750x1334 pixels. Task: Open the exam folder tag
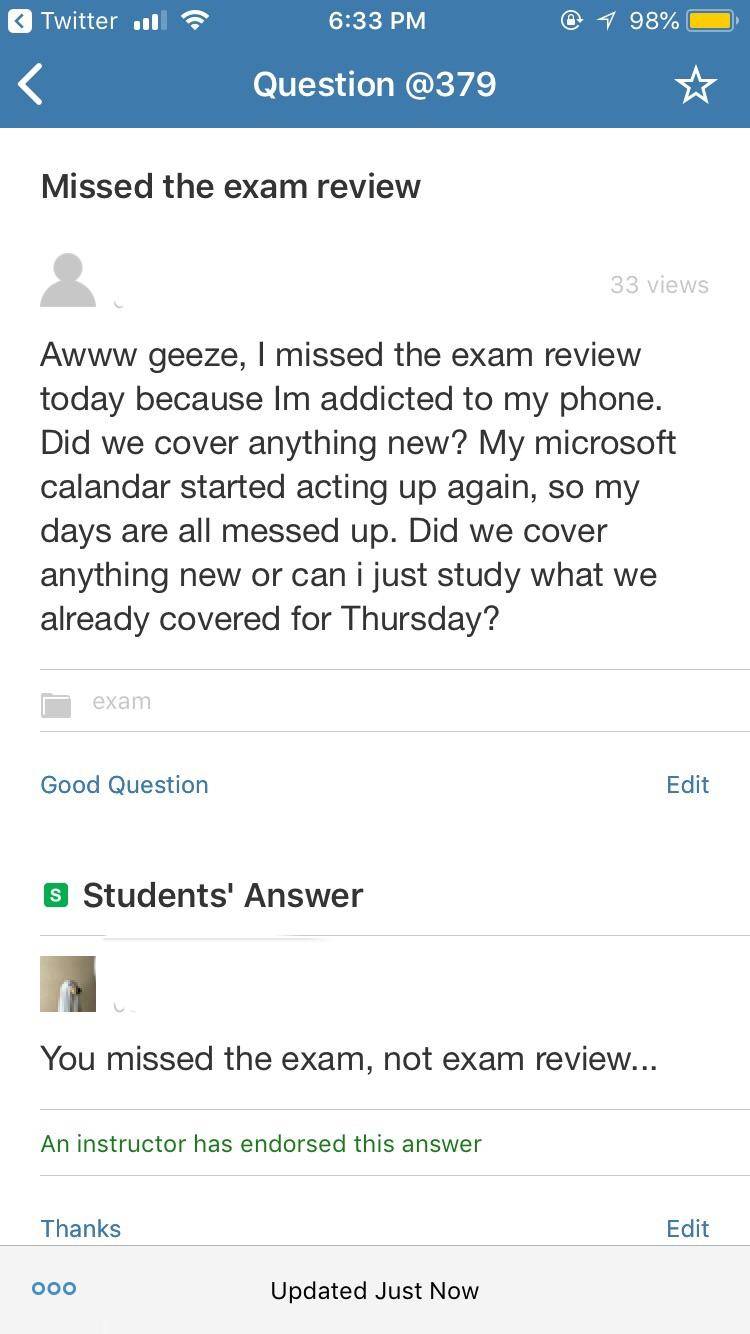click(120, 702)
